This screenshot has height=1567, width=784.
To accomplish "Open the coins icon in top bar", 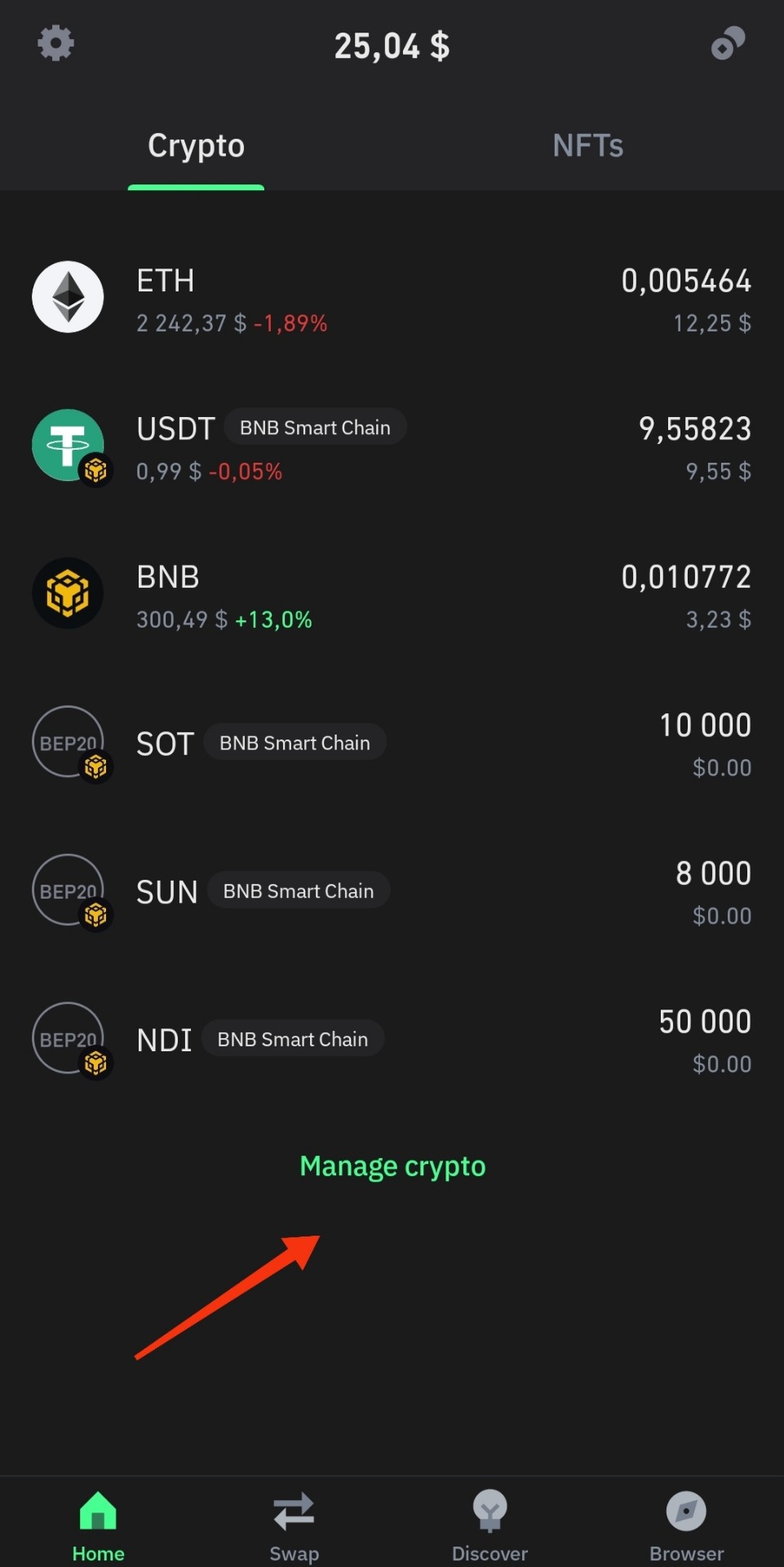I will point(728,43).
